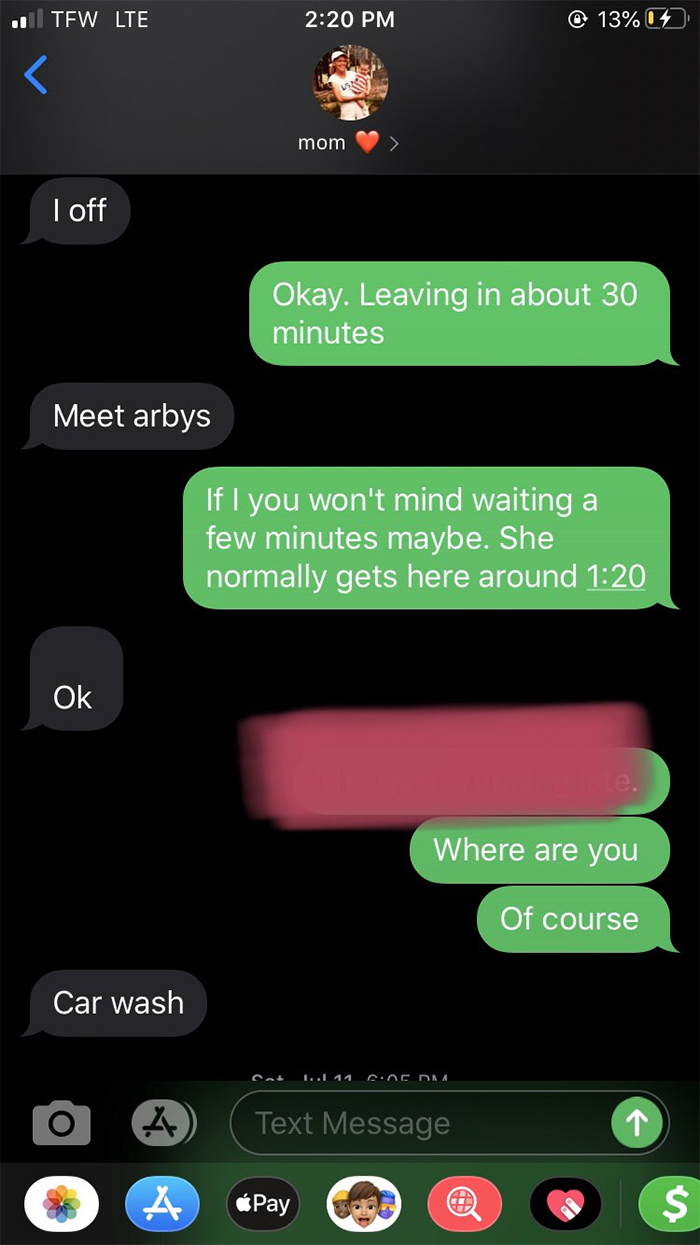Open the Photos app in the drawer
The image size is (700, 1245).
[61, 1203]
